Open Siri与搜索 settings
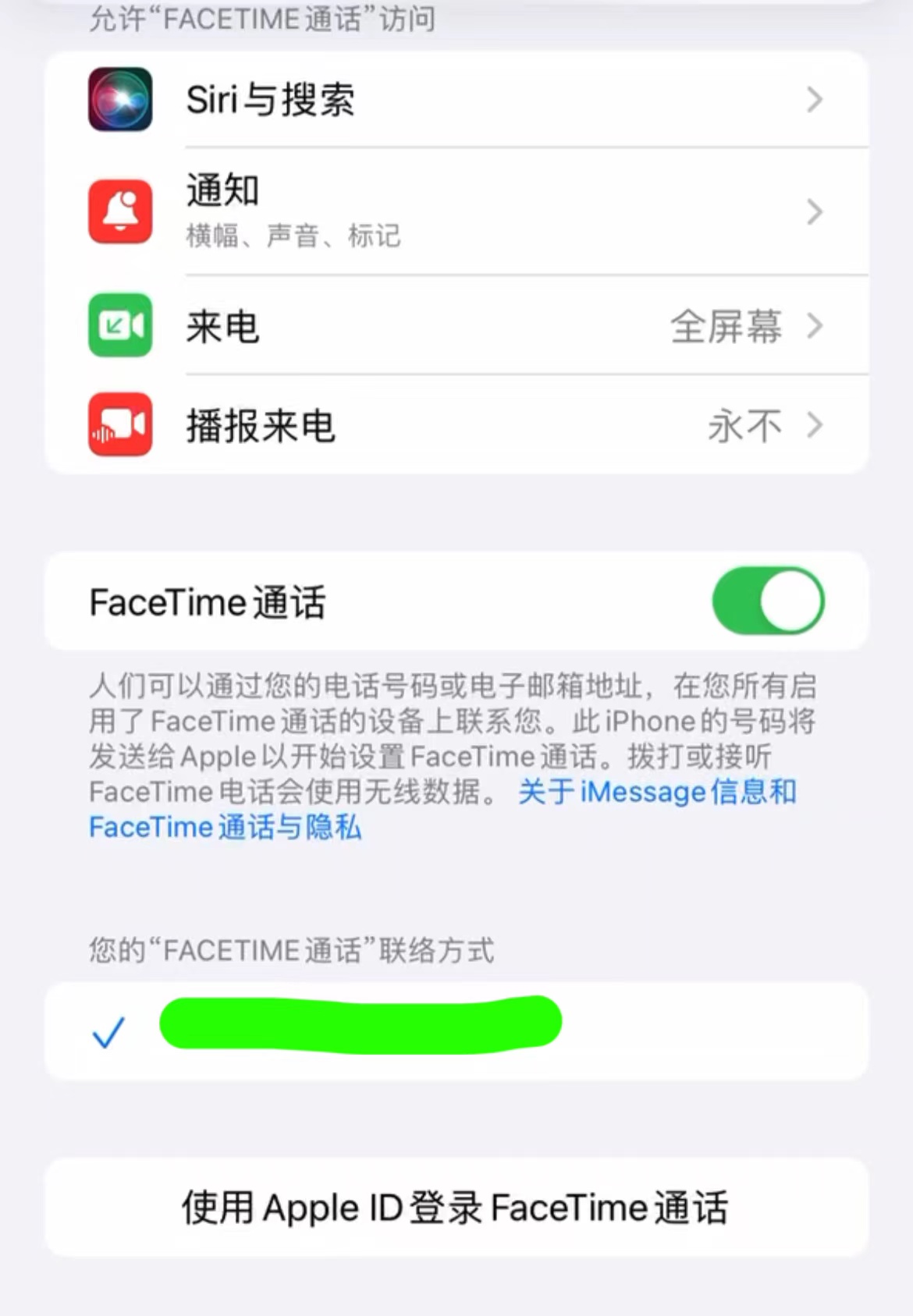 456,100
